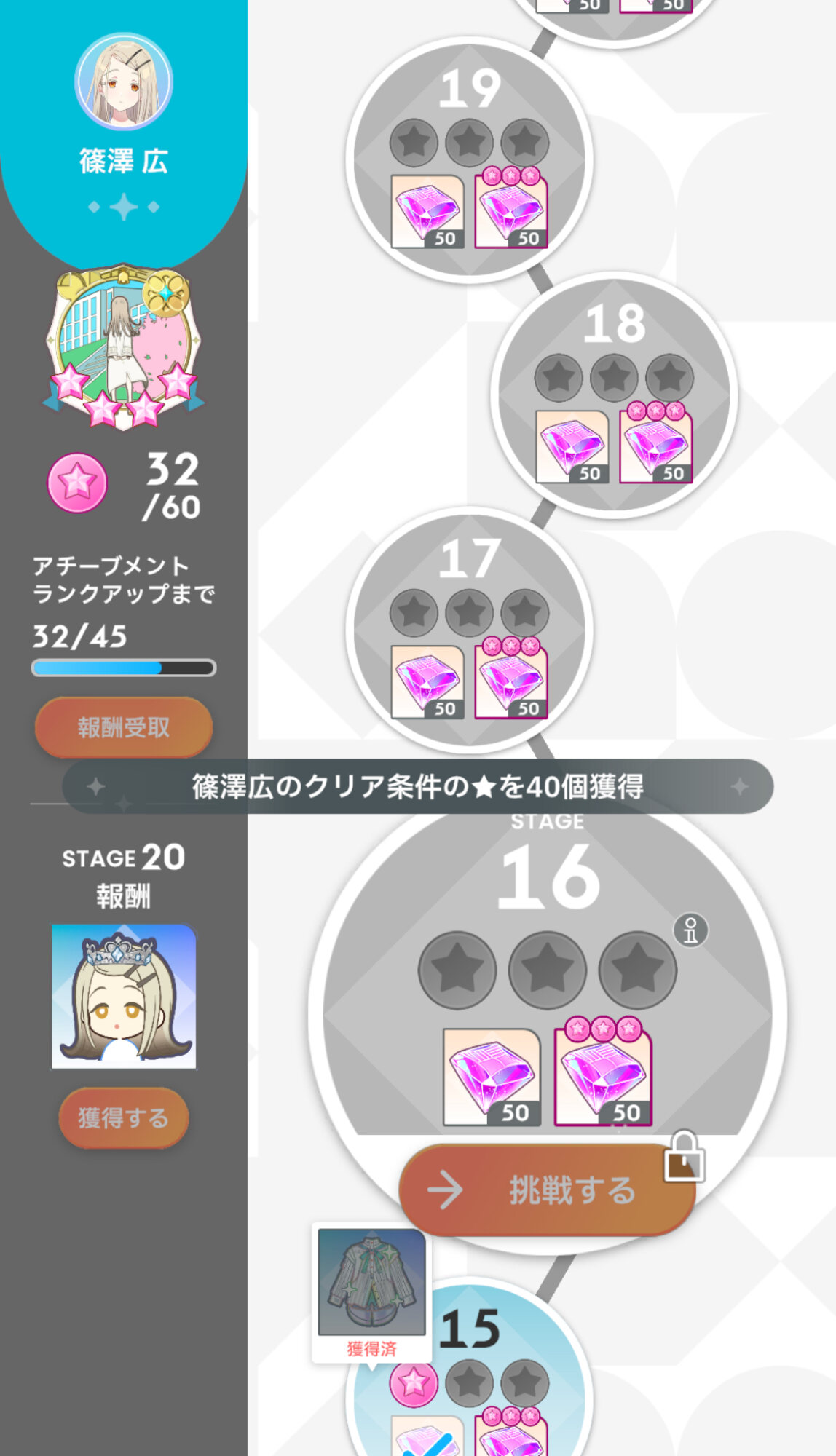This screenshot has height=1456, width=836.
Task: Select the Stage 18 node
Action: [614, 395]
